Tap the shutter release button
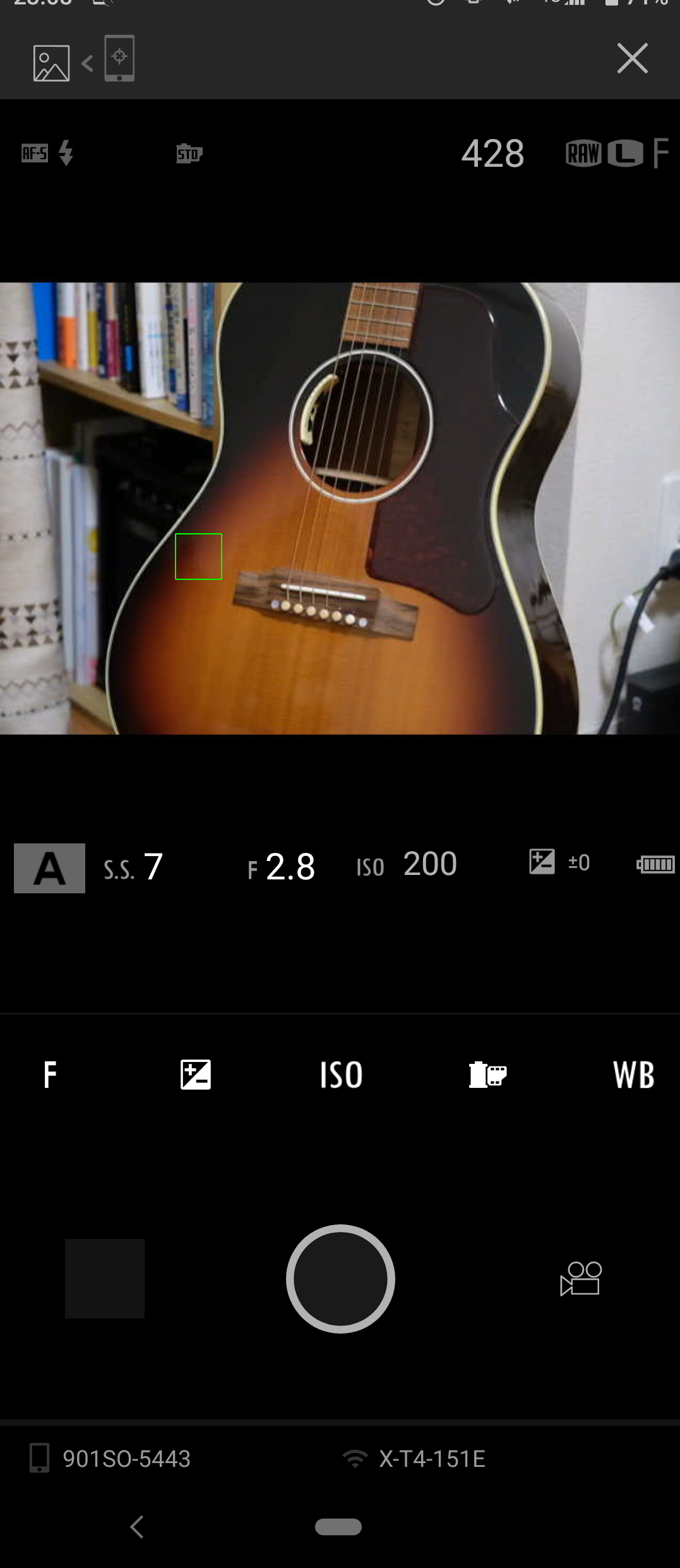The width and height of the screenshot is (680, 1568). coord(340,1279)
